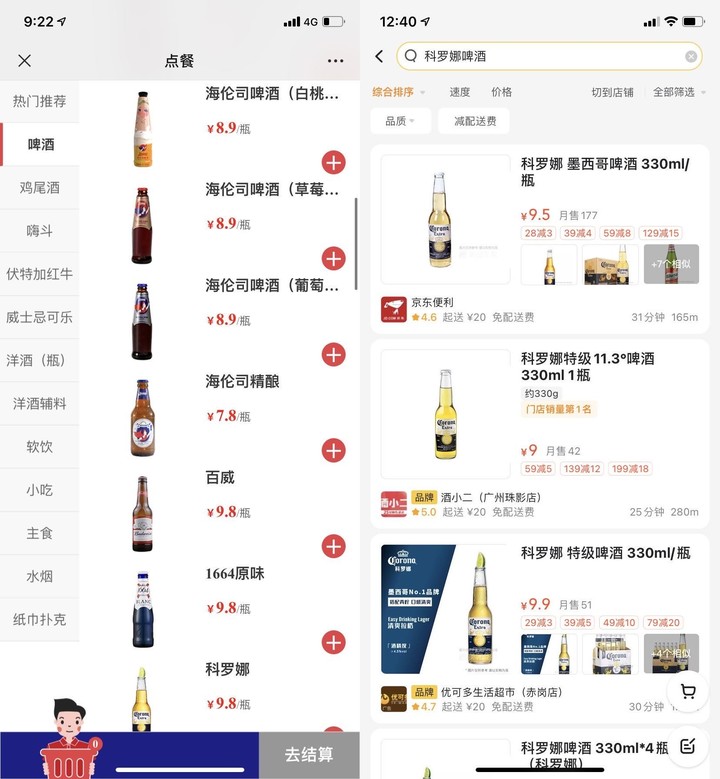The image size is (720, 779).
Task: Open the floating shopping cart icon
Action: coord(687,692)
